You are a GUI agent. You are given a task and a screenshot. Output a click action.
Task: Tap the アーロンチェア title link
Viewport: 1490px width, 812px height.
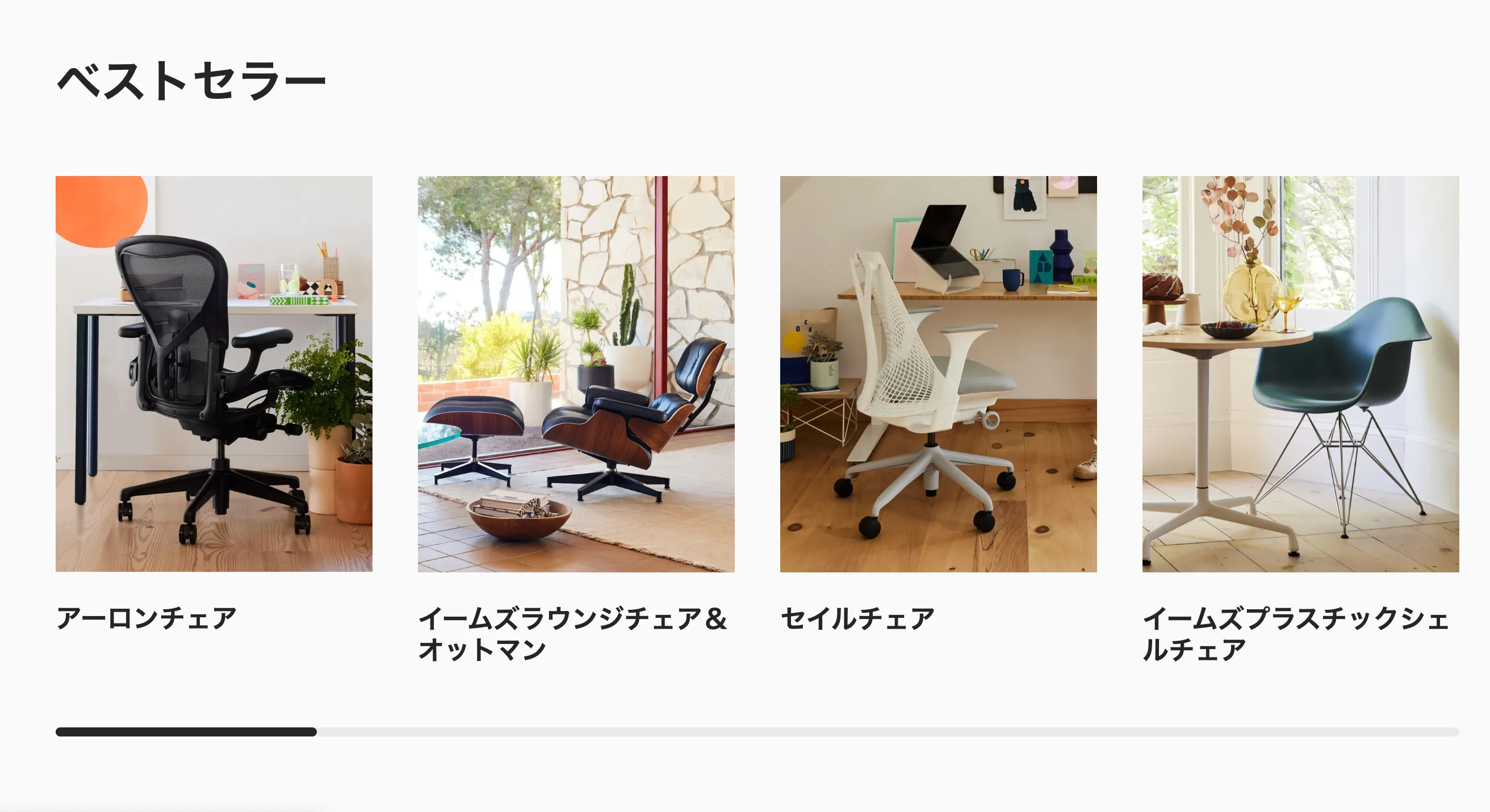[147, 618]
